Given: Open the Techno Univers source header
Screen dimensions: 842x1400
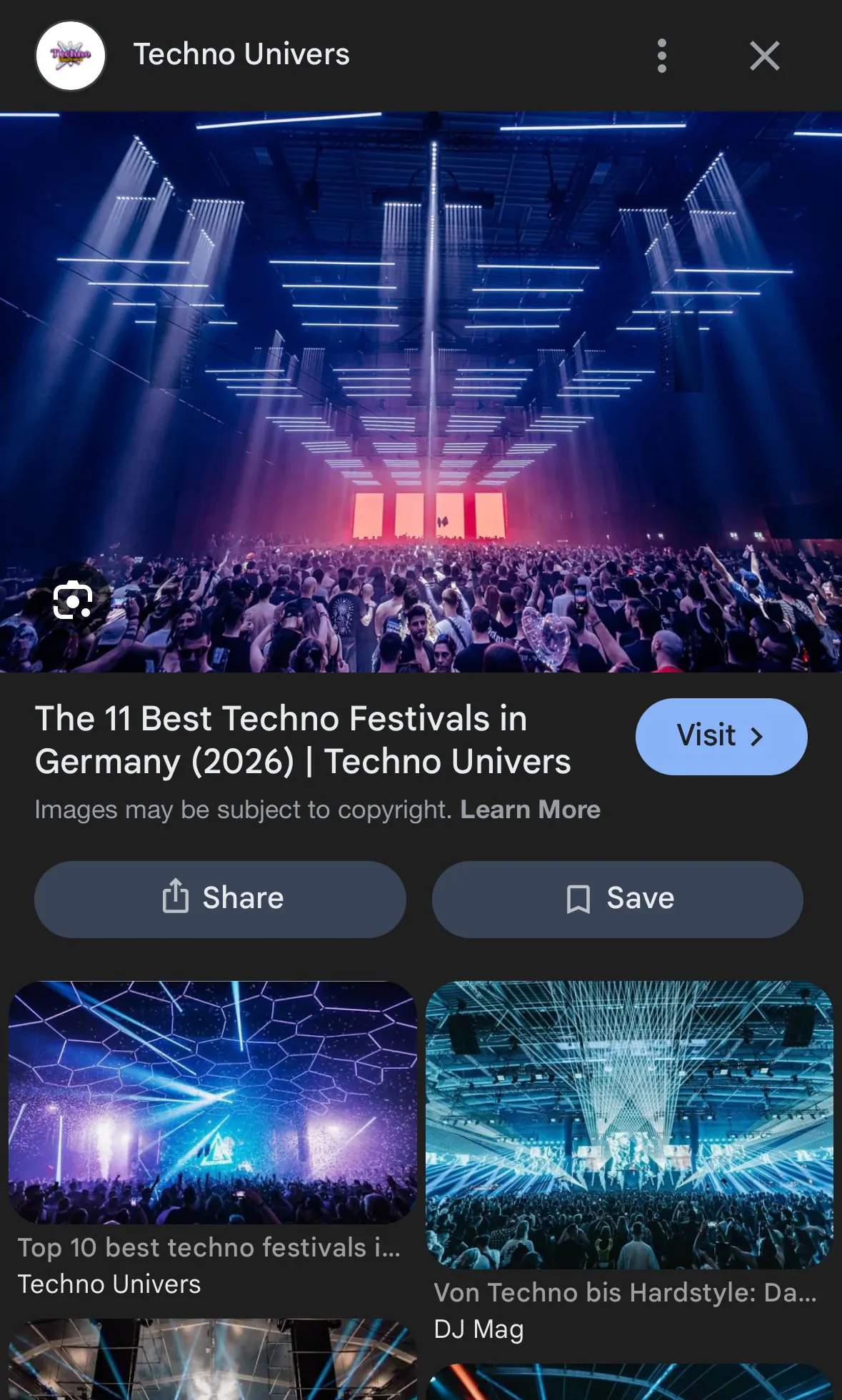Looking at the screenshot, I should click(x=241, y=55).
